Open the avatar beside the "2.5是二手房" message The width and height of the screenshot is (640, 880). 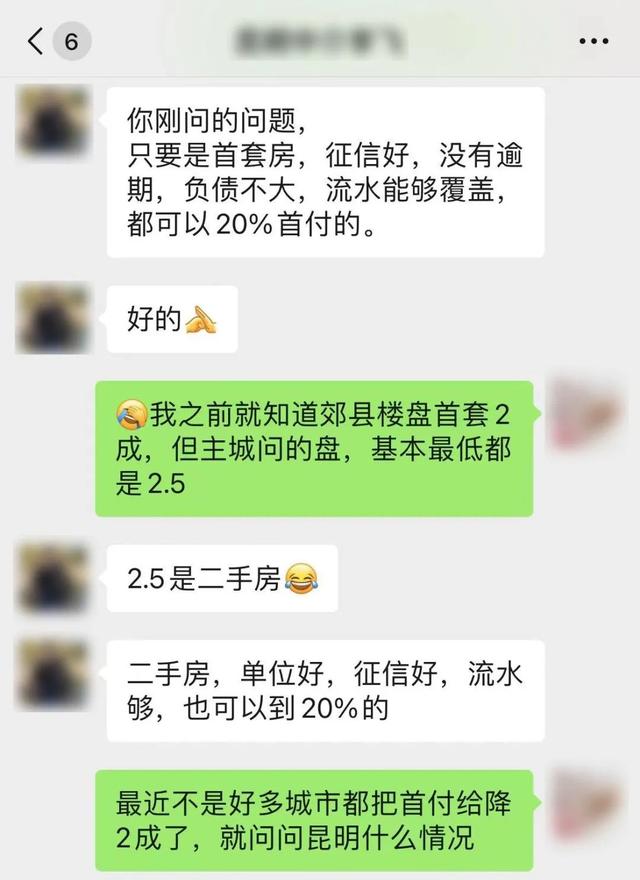[x=52, y=578]
